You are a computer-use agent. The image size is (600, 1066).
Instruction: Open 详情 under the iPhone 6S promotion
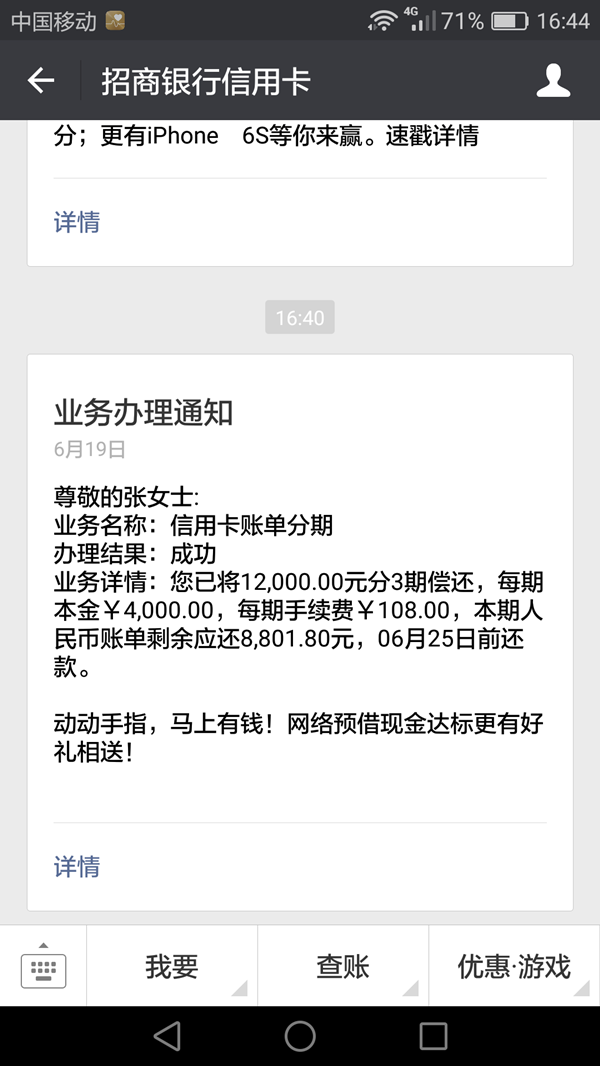coord(77,222)
